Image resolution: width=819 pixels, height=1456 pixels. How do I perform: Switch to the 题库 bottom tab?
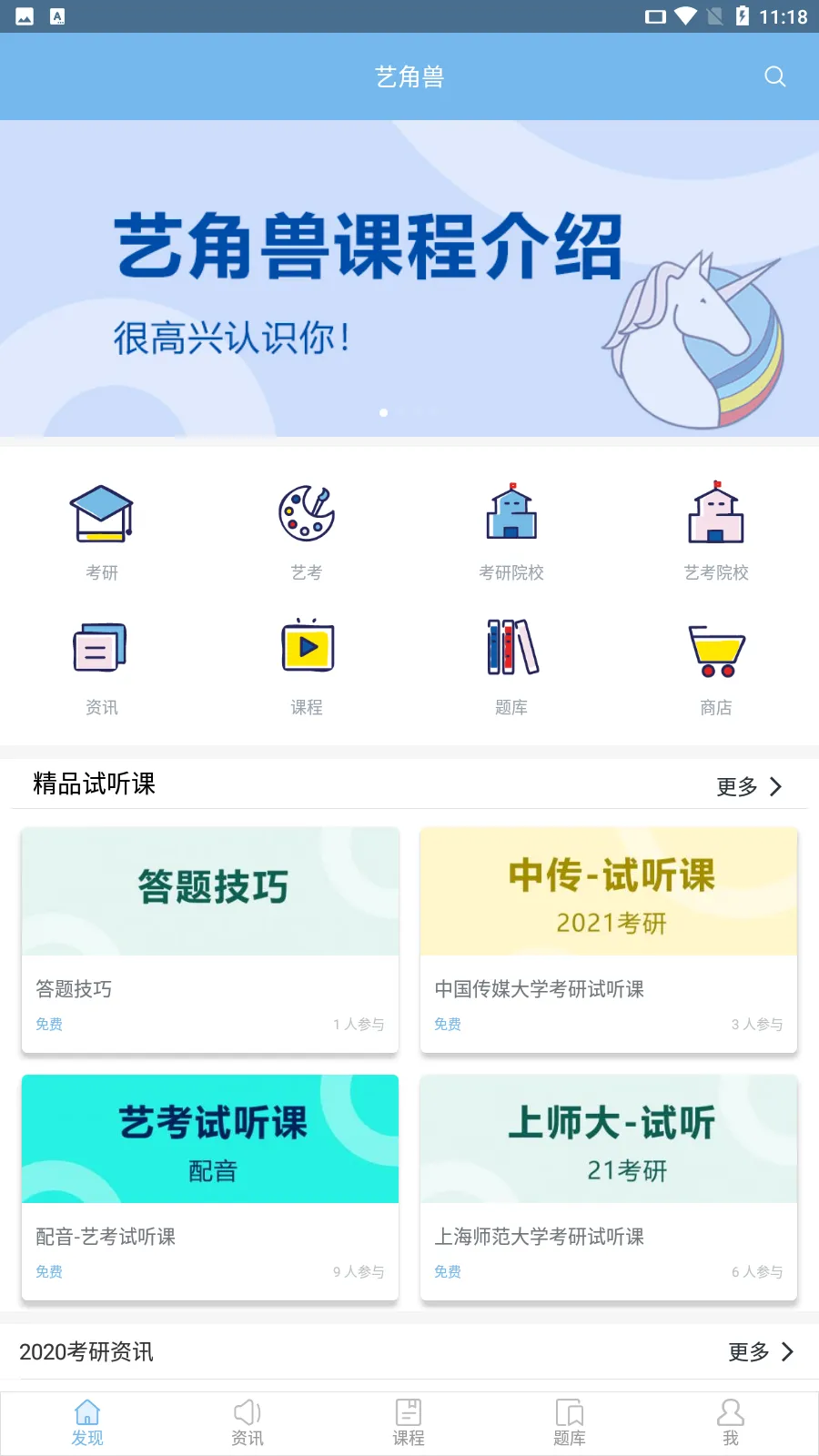coord(570,1423)
